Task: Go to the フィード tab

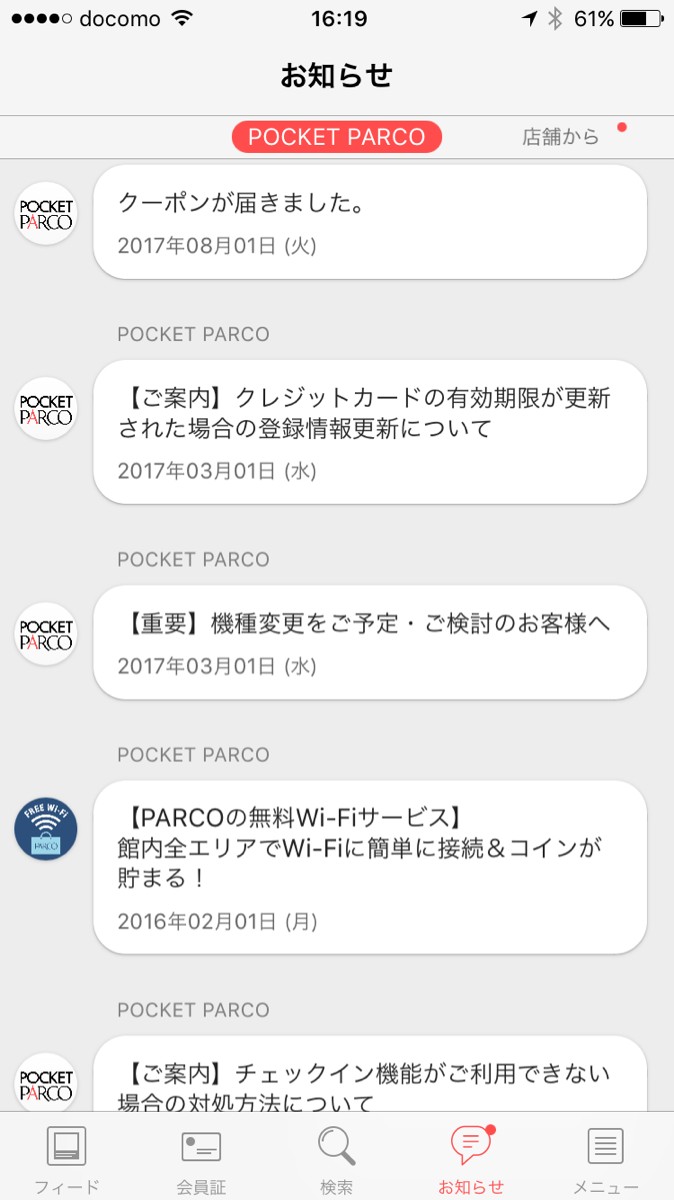Action: point(67,1160)
